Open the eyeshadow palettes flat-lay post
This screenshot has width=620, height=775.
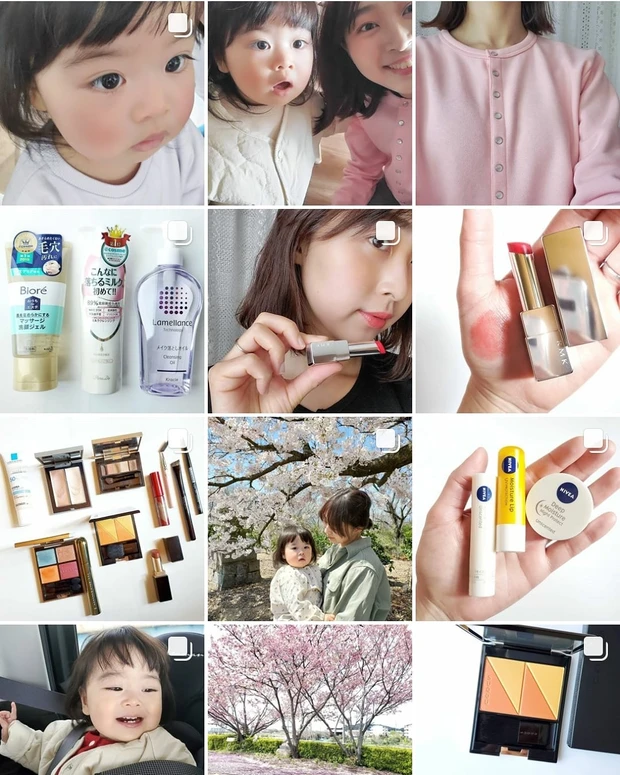pyautogui.click(x=101, y=518)
